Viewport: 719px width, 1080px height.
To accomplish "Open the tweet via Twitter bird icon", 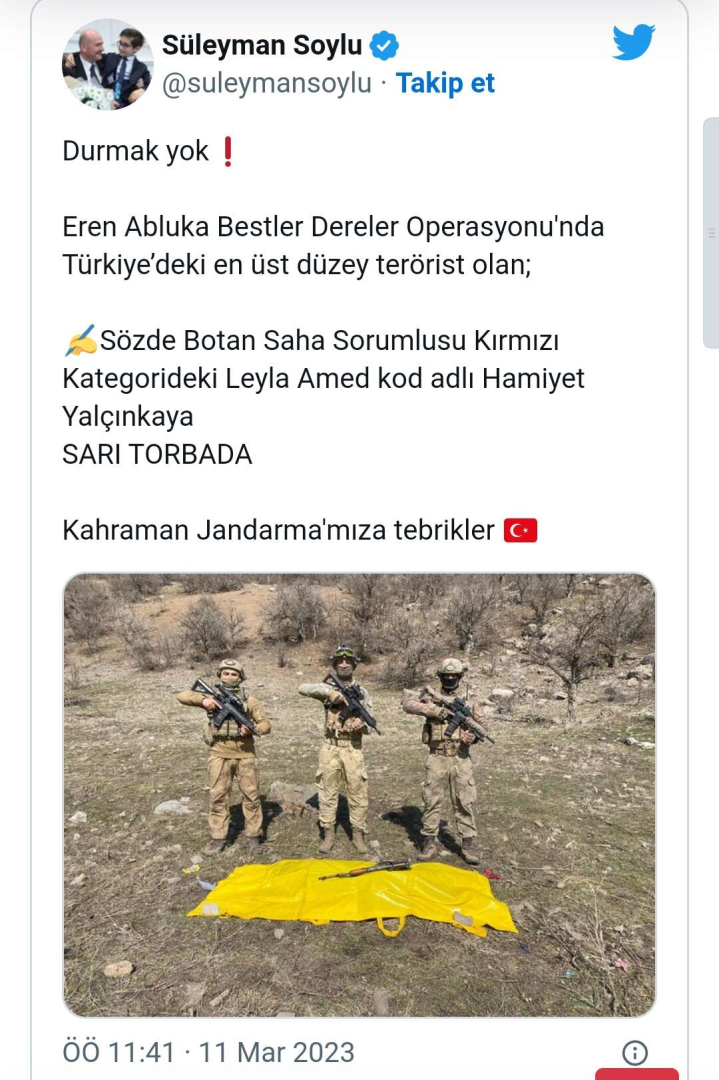I will point(633,43).
